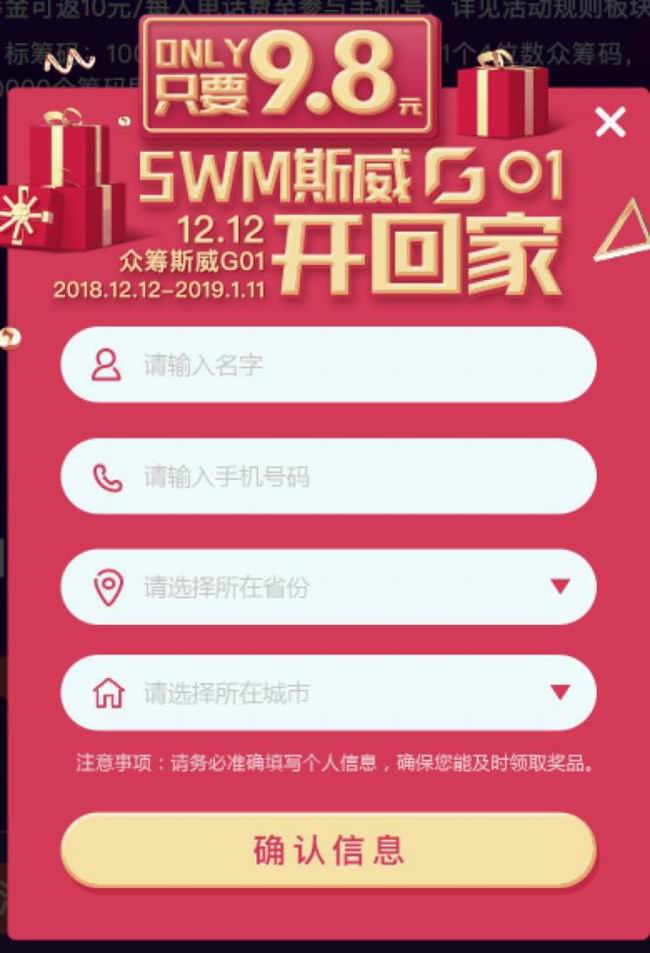
Task: Focus the phone number field (请输入手机号码)
Action: (x=330, y=477)
